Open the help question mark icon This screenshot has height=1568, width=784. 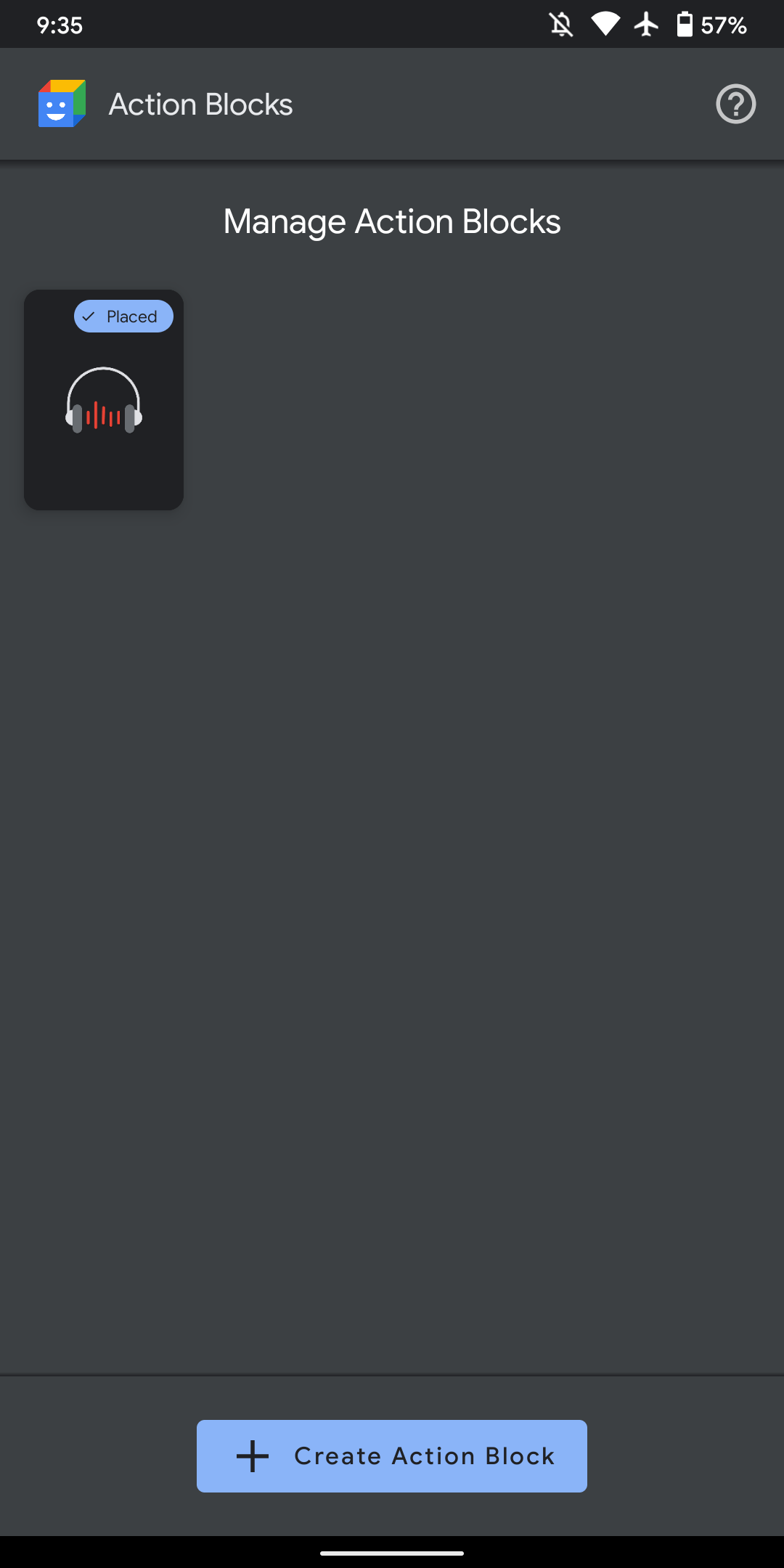pyautogui.click(x=735, y=105)
